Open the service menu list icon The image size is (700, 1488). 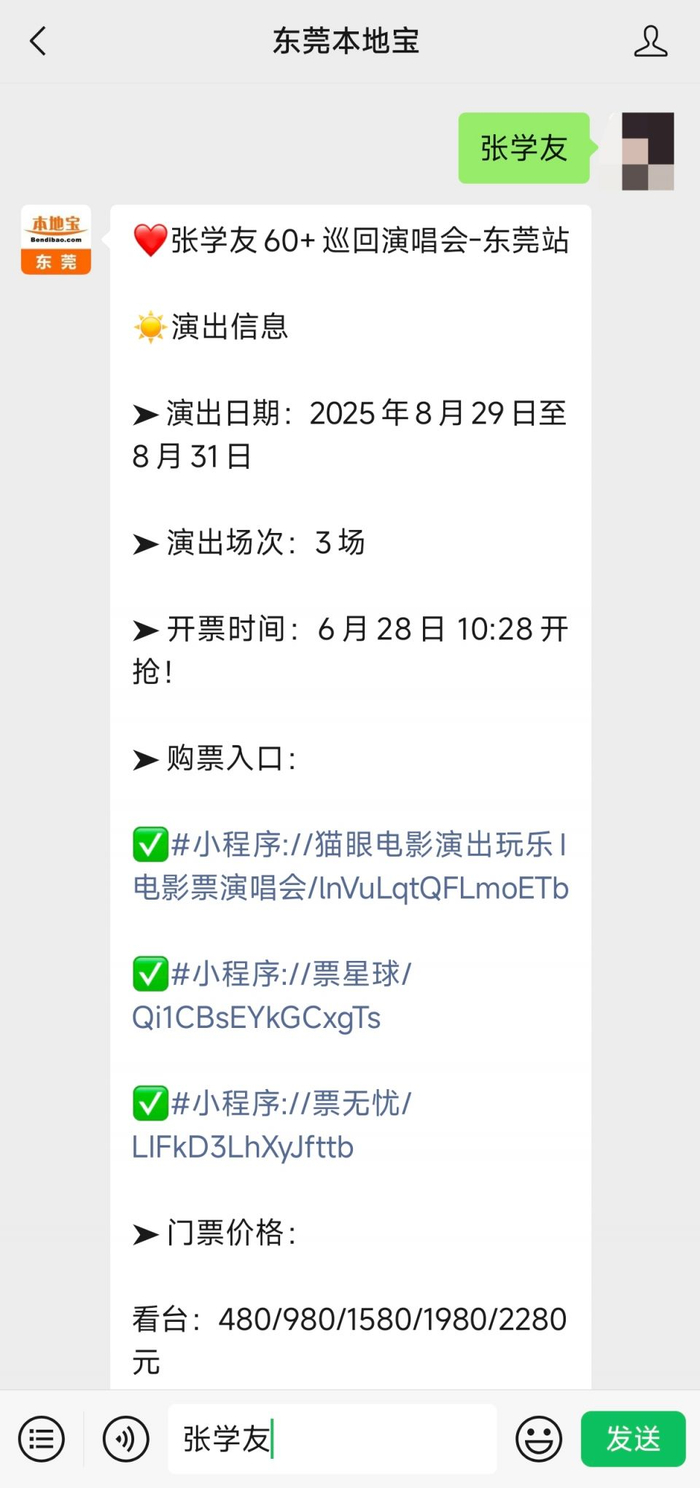41,1439
